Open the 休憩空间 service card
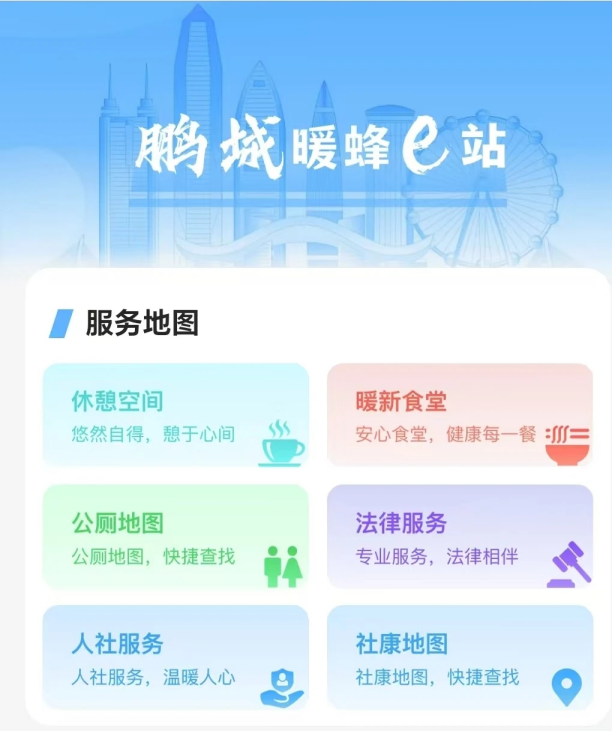This screenshot has width=612, height=731. point(175,415)
